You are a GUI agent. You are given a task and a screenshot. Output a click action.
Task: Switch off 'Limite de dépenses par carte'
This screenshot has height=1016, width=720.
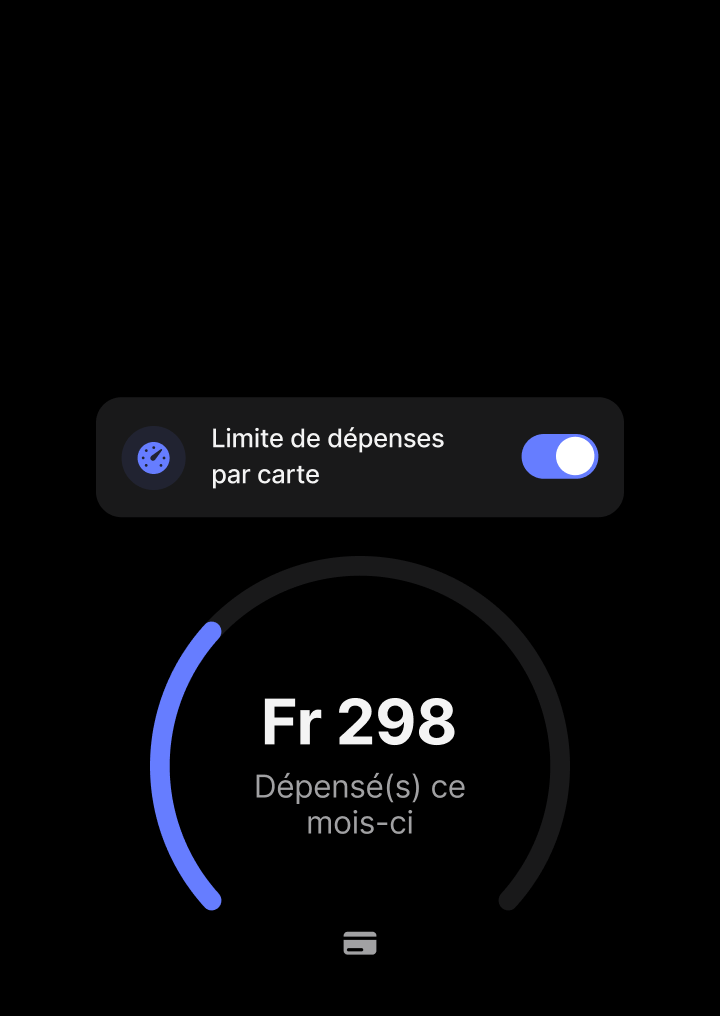click(x=560, y=456)
